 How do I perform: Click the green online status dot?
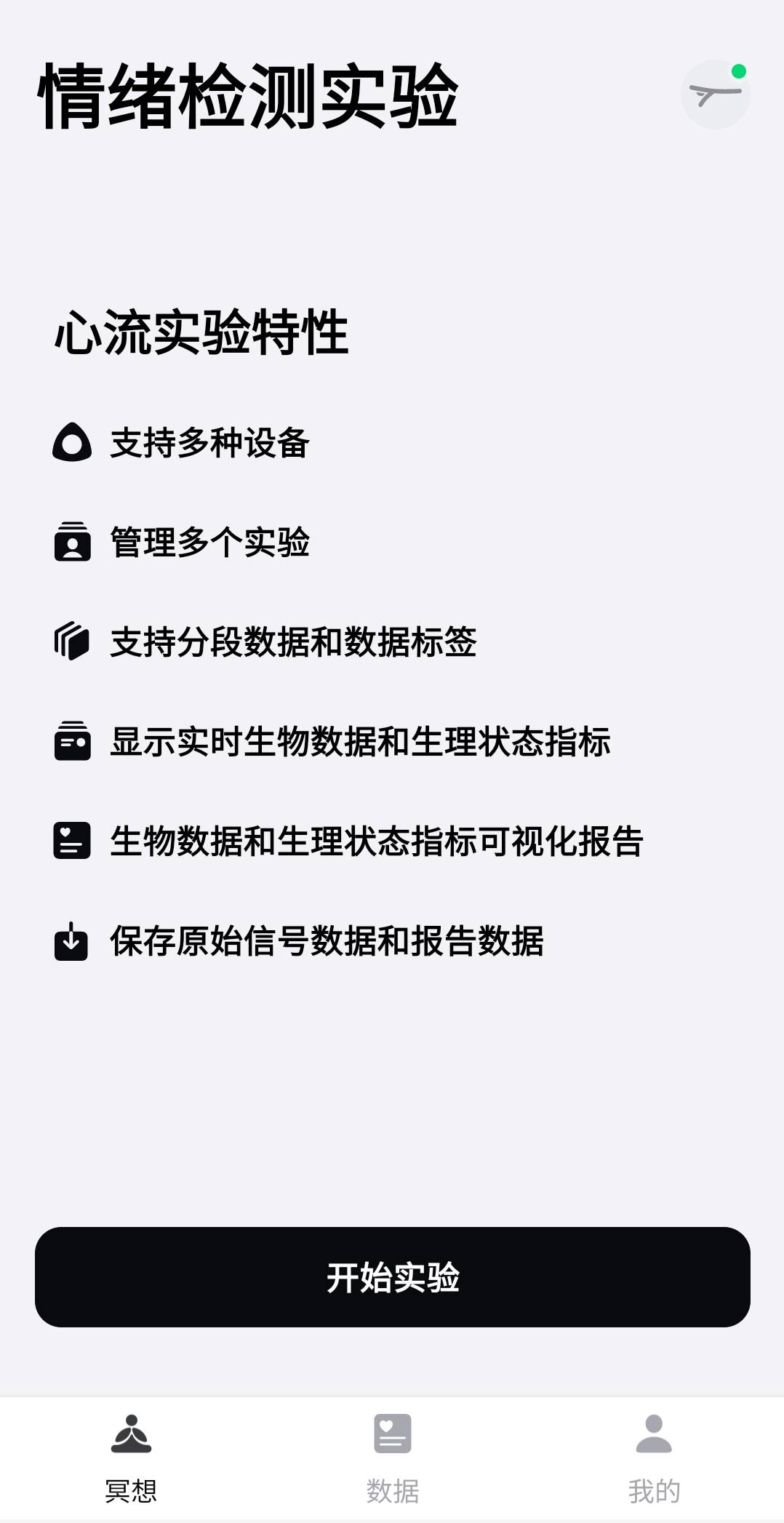click(x=739, y=71)
